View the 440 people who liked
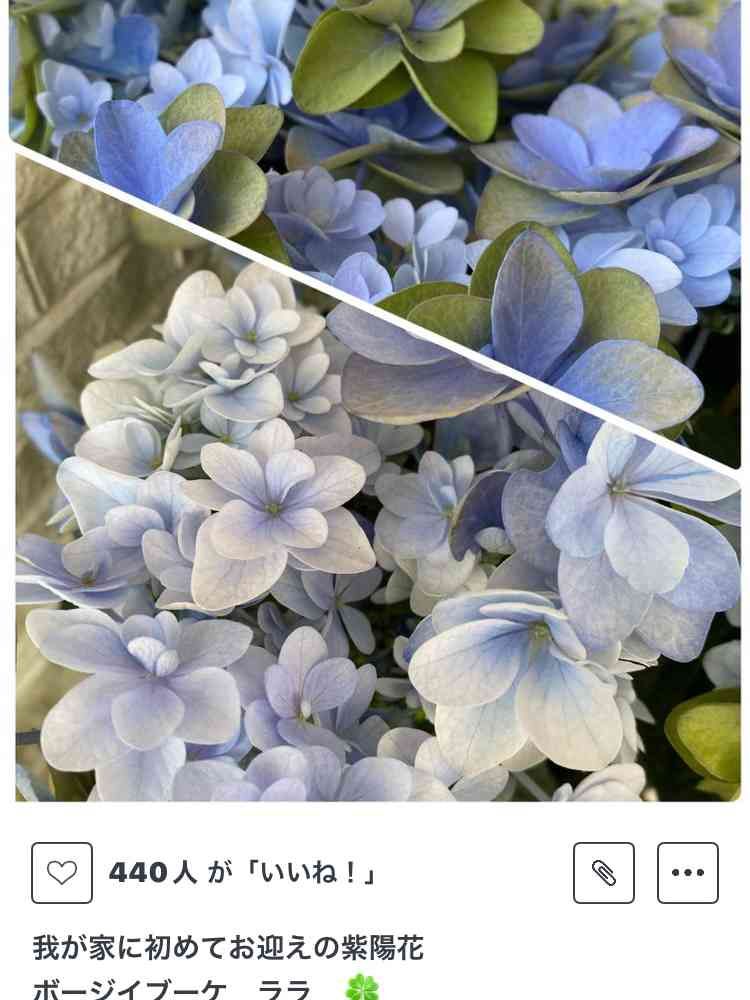The height and width of the screenshot is (1000, 750). tap(244, 873)
